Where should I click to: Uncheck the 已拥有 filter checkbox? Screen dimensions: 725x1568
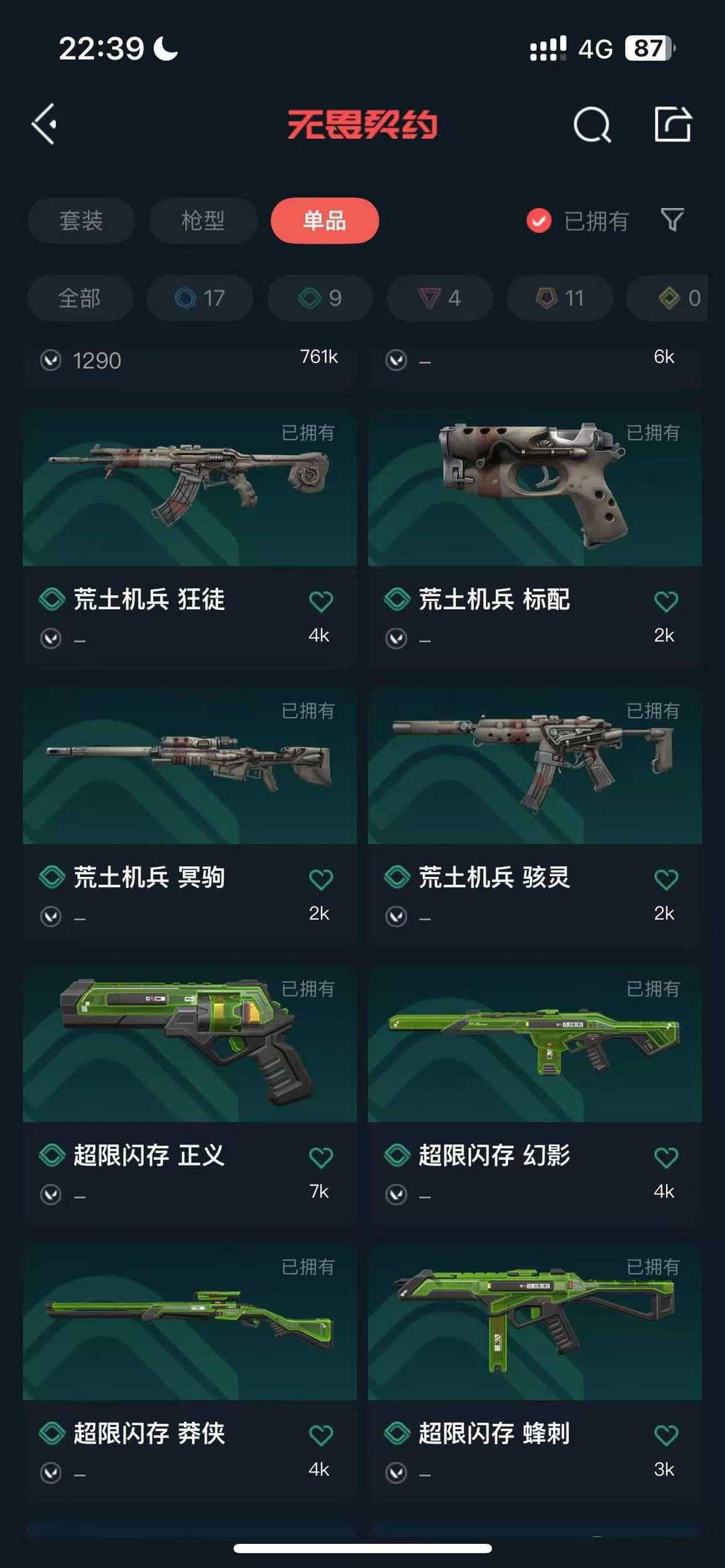coord(539,221)
